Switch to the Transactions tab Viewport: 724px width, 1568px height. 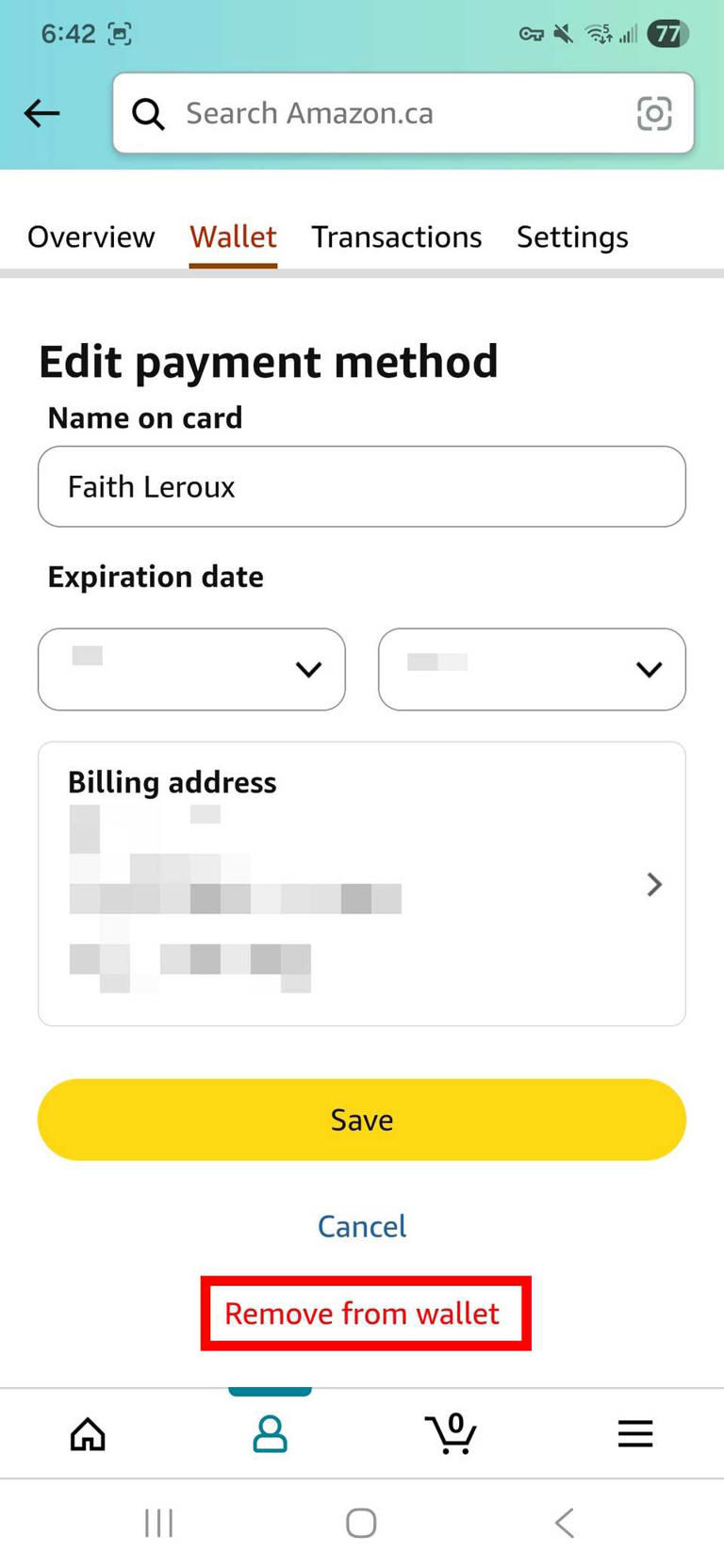[397, 237]
